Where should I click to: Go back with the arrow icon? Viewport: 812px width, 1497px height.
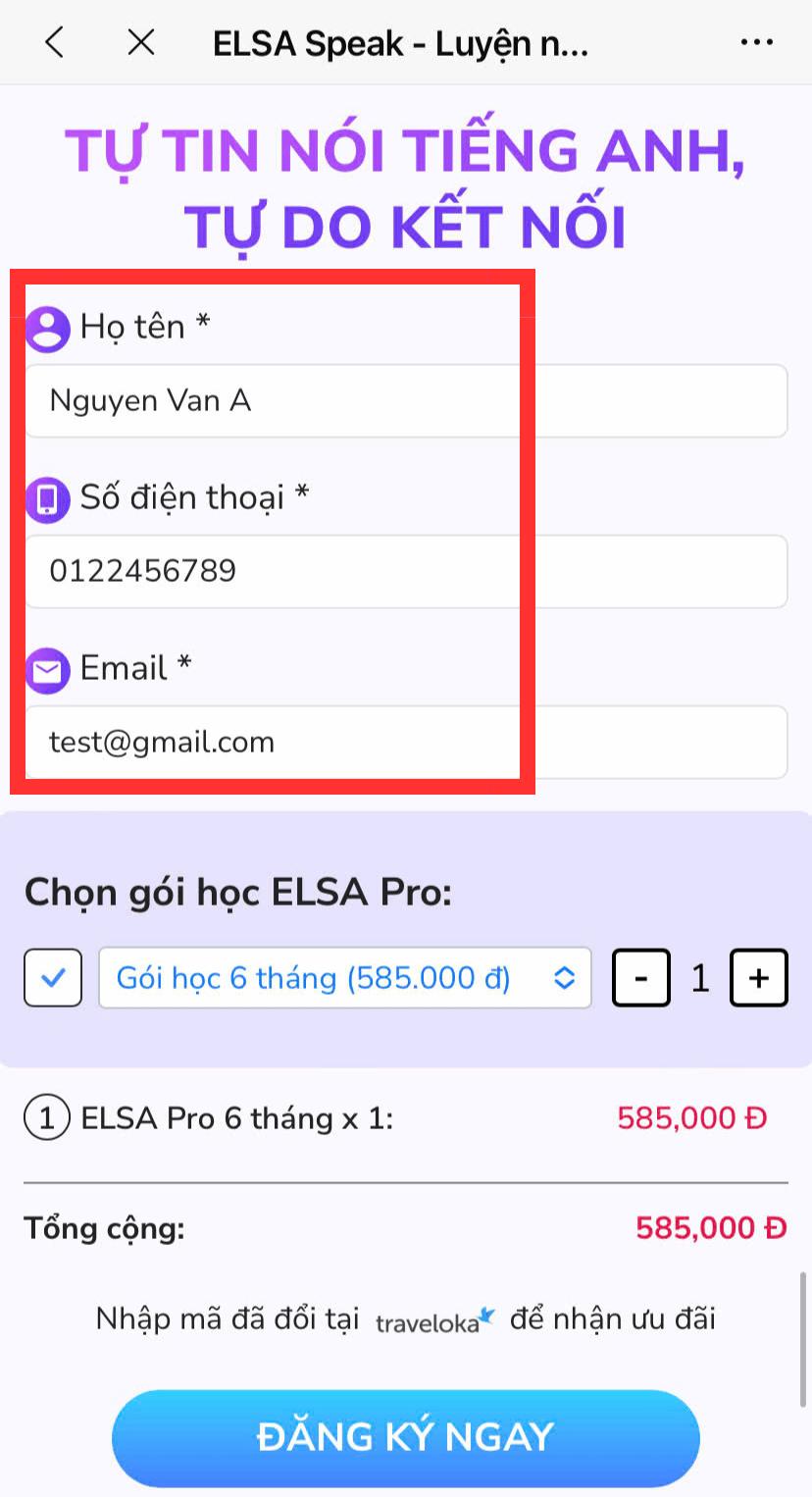pos(55,42)
